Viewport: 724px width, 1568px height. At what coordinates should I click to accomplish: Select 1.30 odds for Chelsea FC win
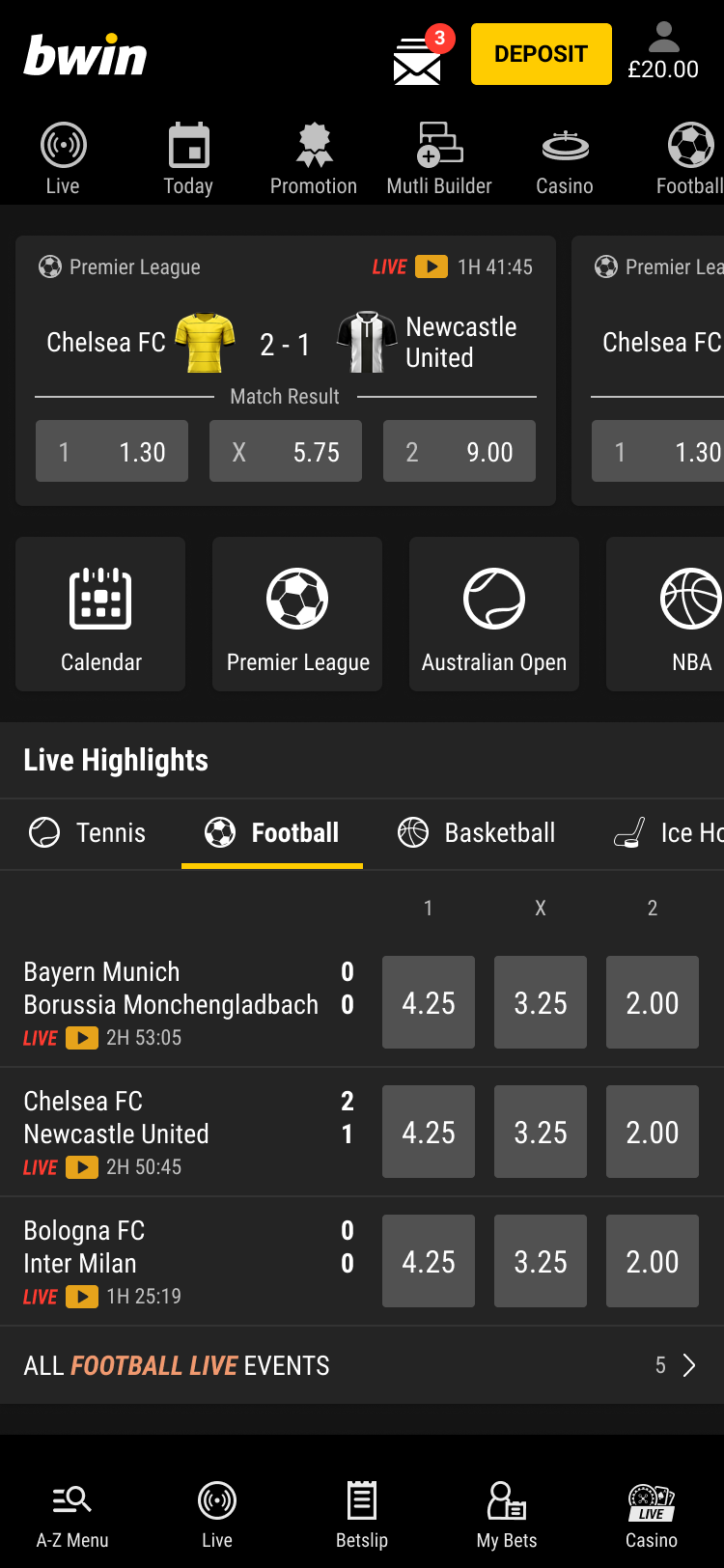112,451
